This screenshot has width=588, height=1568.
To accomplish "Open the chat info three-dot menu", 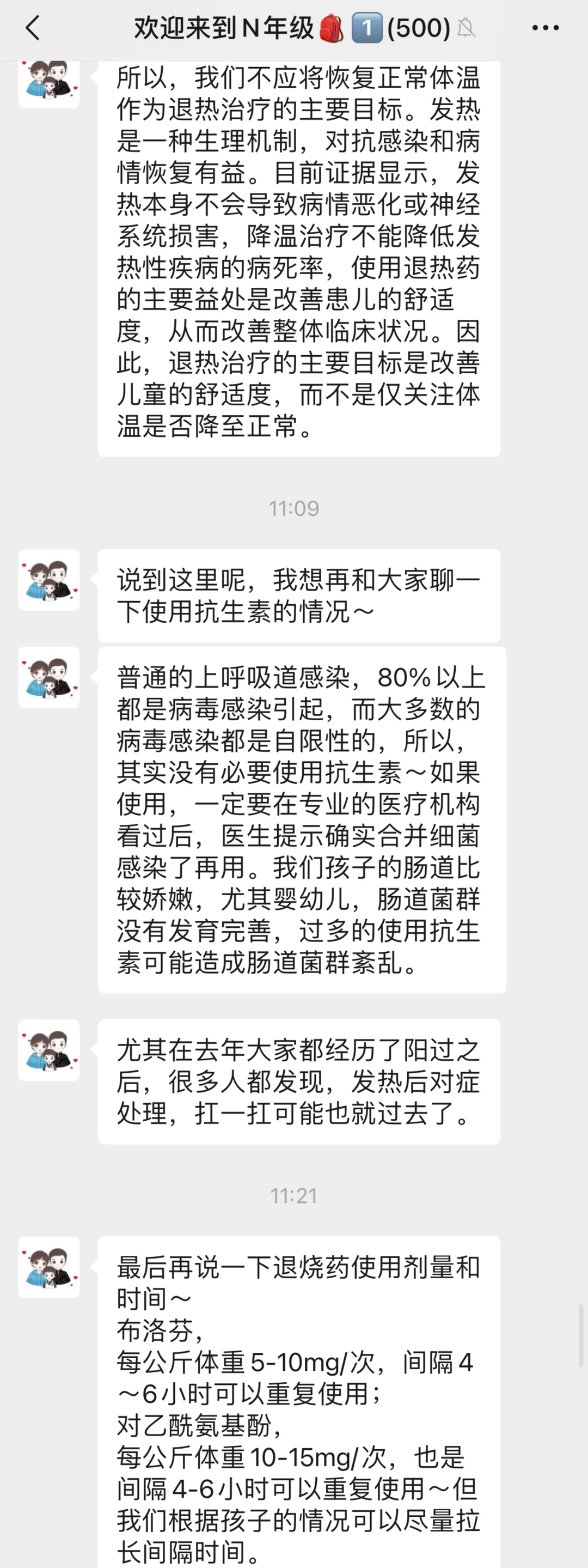I will click(546, 28).
